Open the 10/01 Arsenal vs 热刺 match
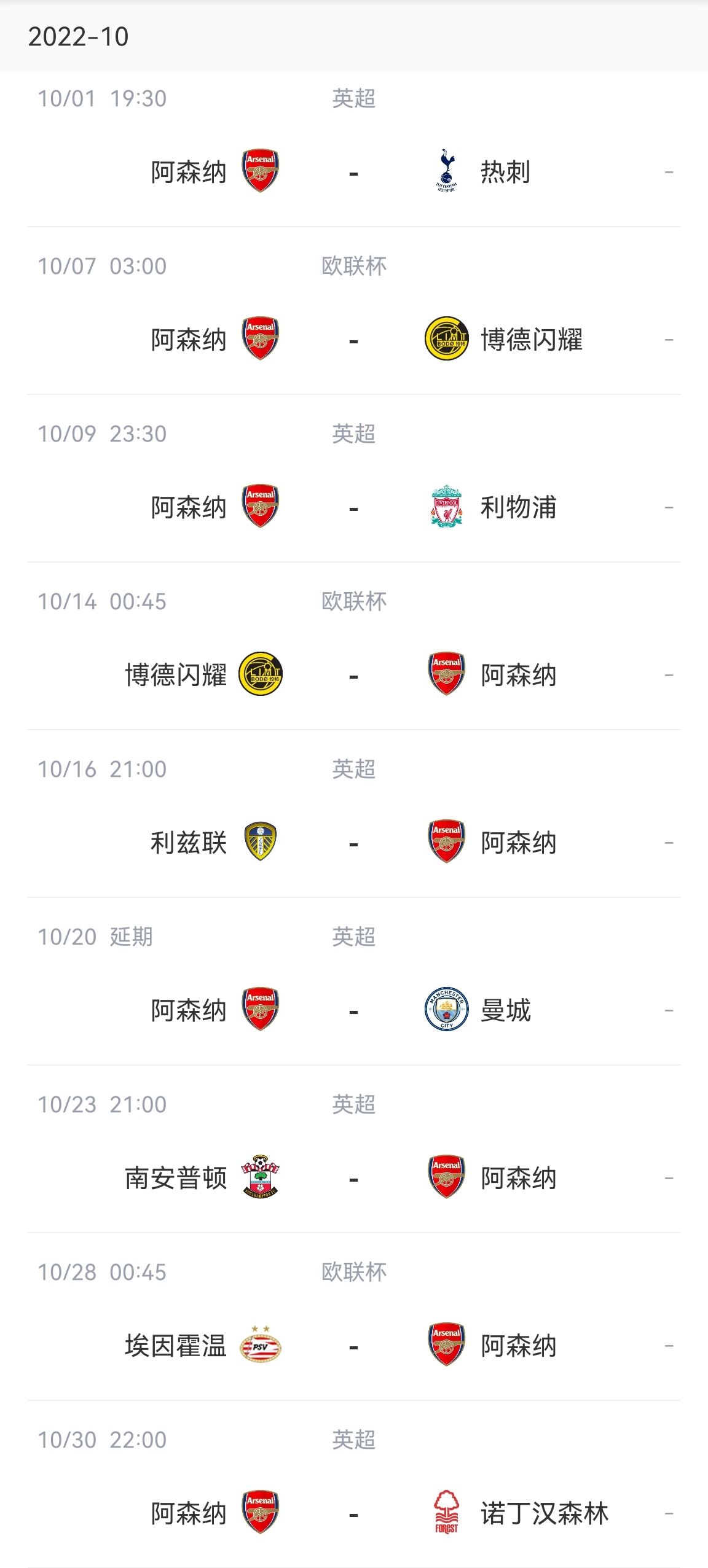Screen dimensions: 708x1568 [x=354, y=149]
